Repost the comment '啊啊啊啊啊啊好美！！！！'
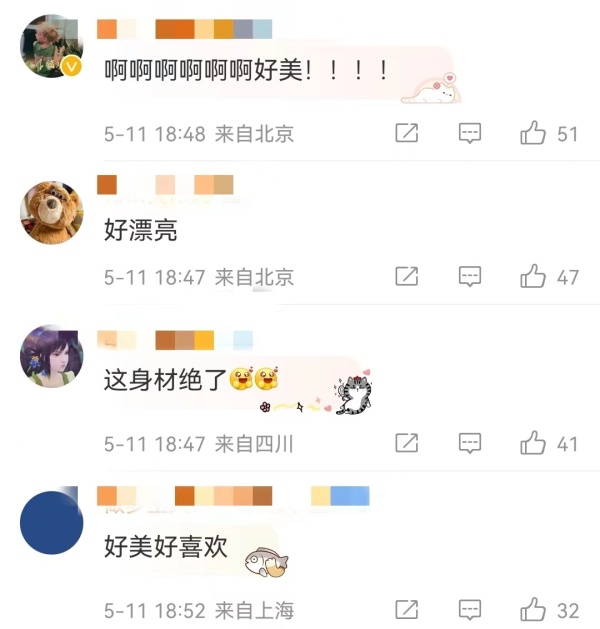Screen dimensions: 600x629 click(x=406, y=133)
